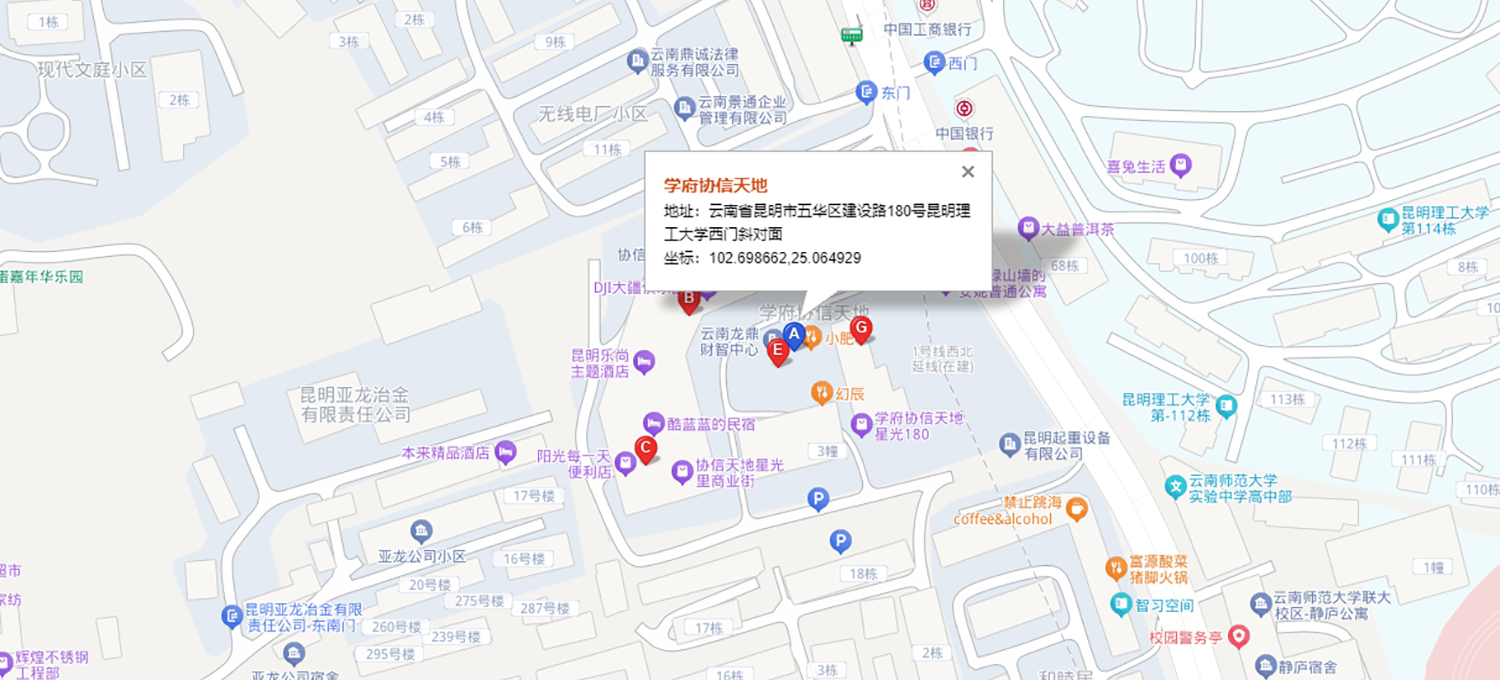Open red marker C near 阳光每一天便利店
This screenshot has height=680, width=1500.
tap(646, 448)
